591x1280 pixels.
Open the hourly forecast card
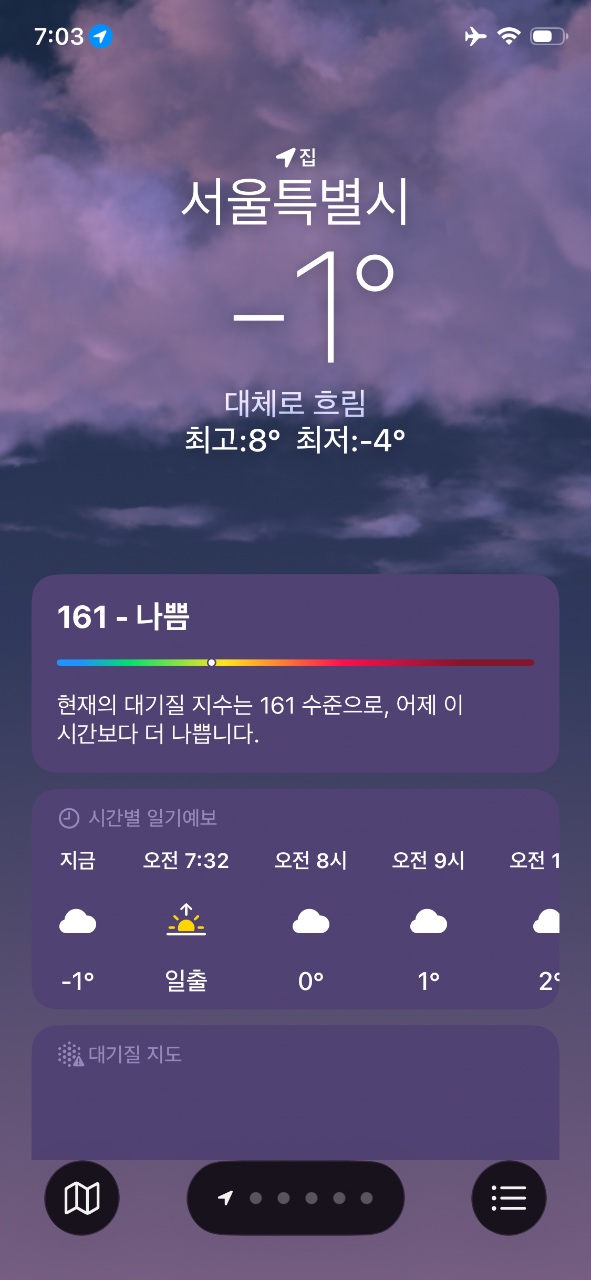point(295,899)
